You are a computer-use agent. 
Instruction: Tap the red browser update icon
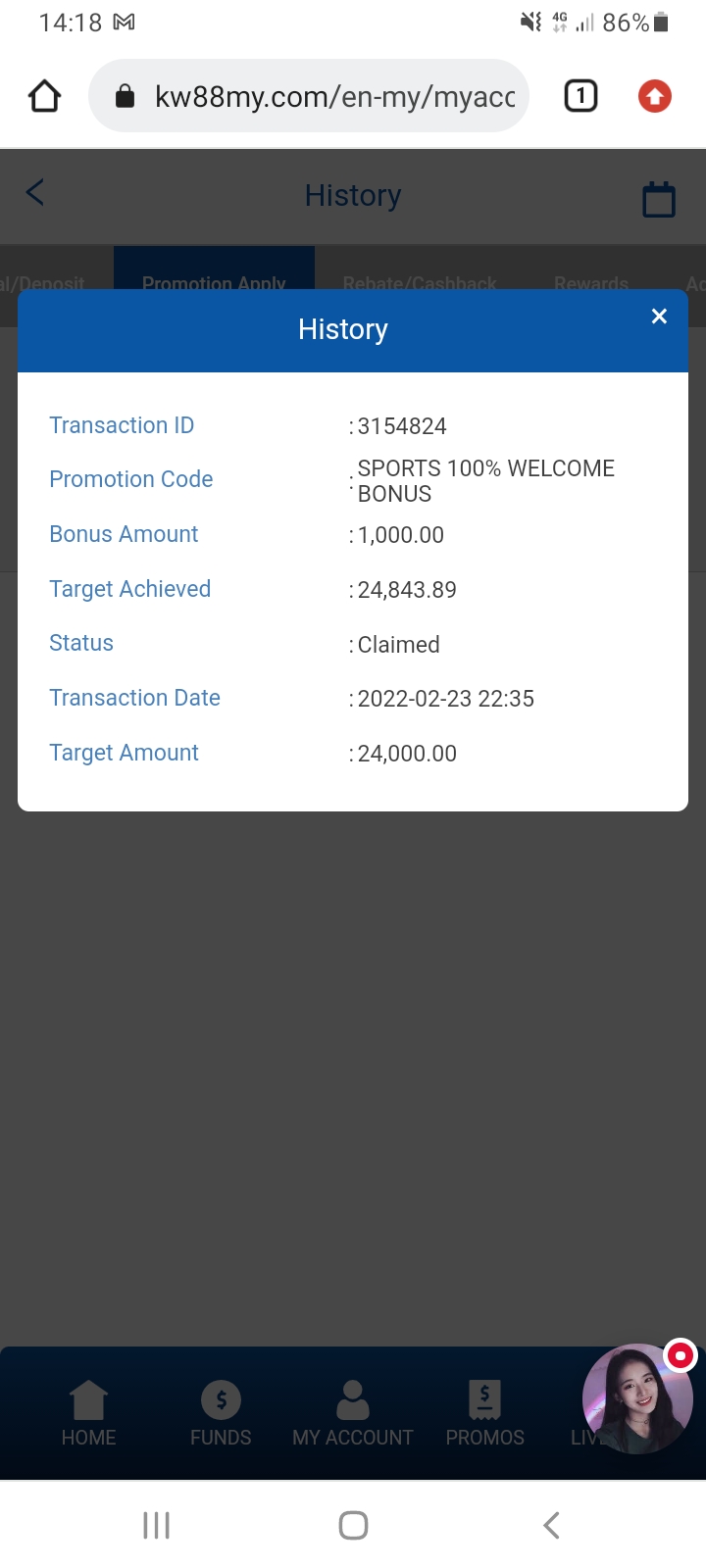[x=655, y=96]
